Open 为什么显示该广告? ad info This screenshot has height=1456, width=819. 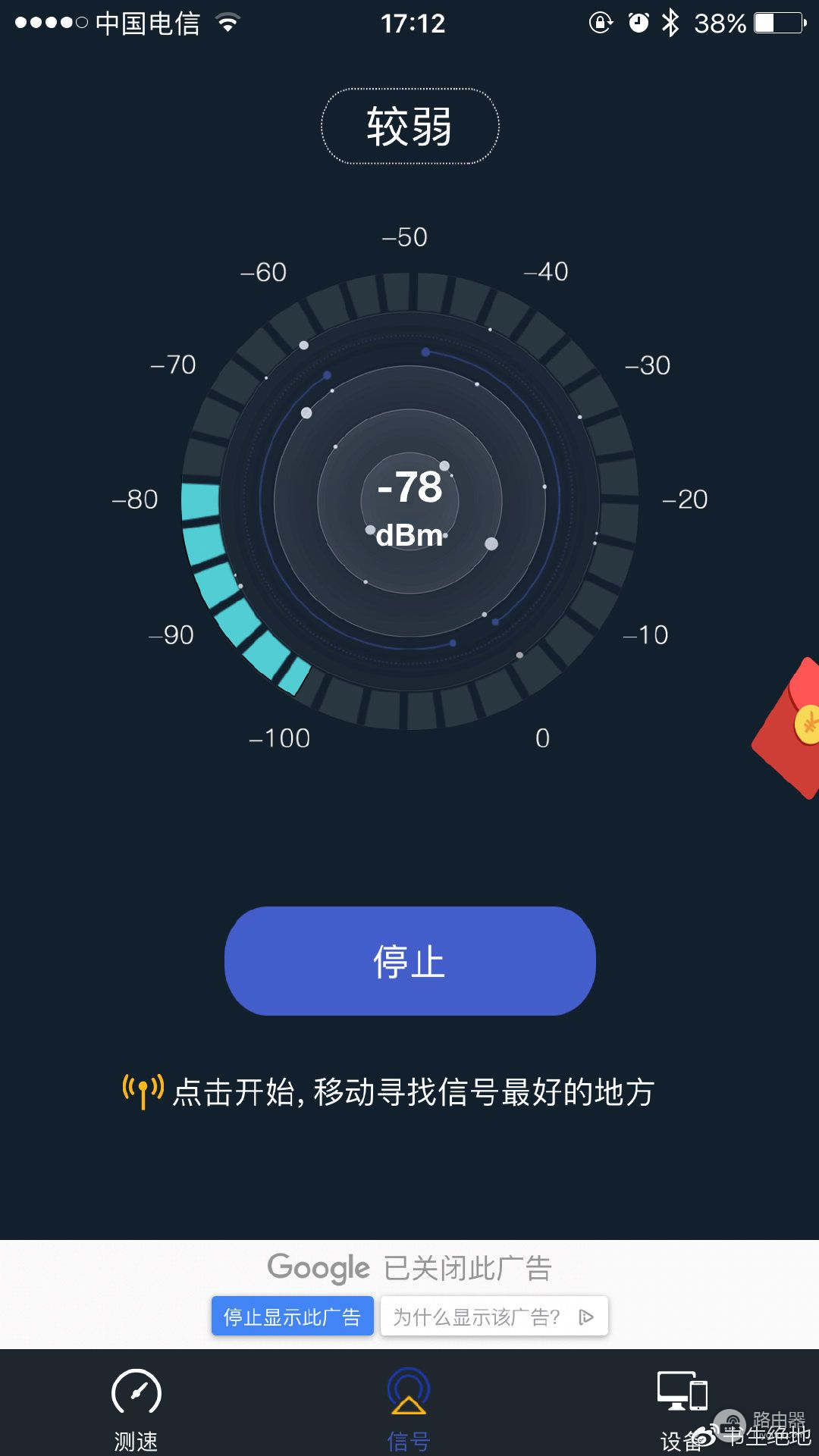pyautogui.click(x=493, y=1317)
